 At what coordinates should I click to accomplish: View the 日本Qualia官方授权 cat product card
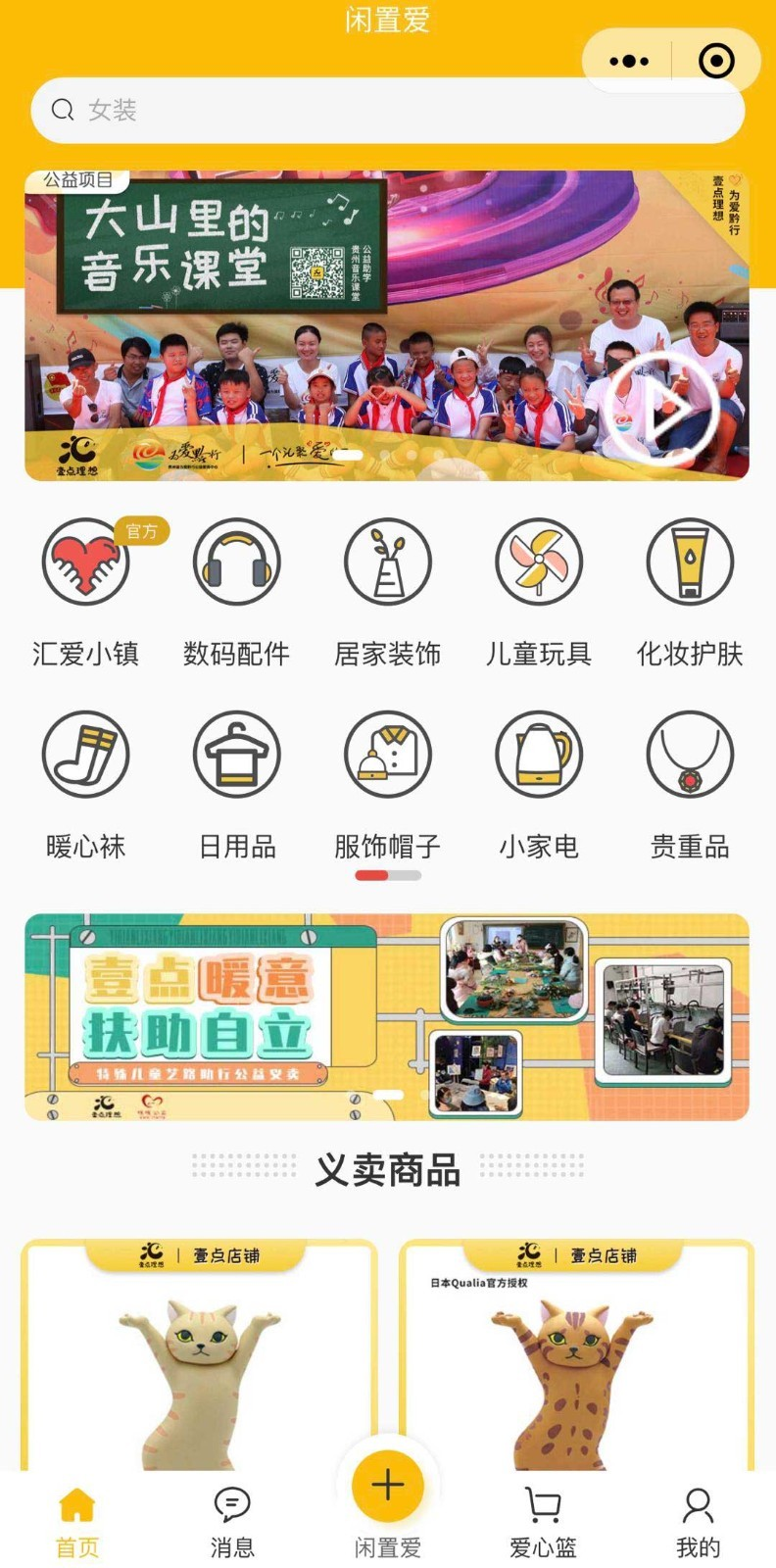pyautogui.click(x=576, y=1362)
